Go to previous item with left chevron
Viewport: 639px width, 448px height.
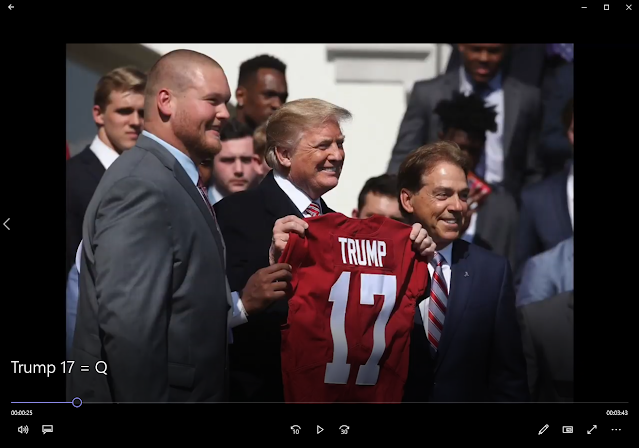pyautogui.click(x=7, y=224)
